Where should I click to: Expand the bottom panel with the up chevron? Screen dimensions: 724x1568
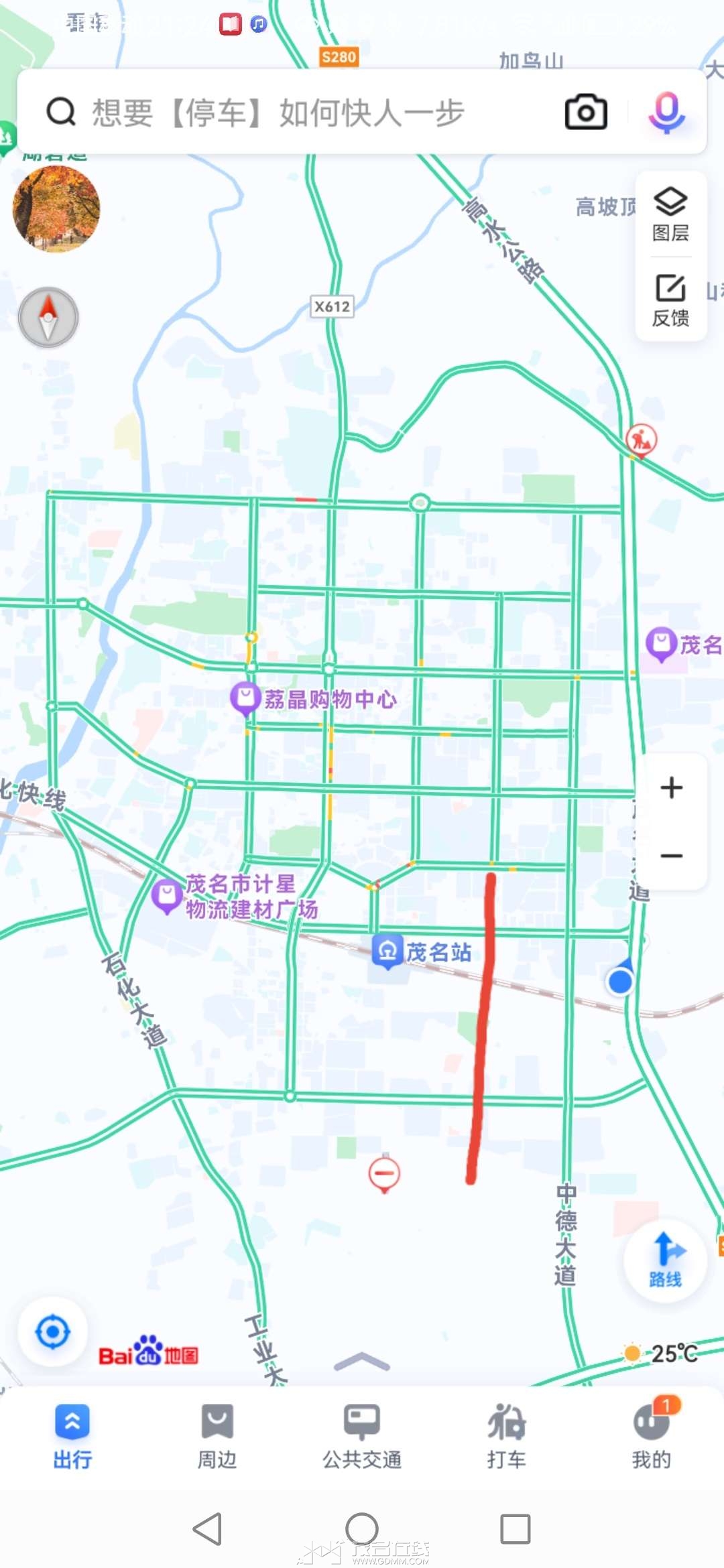[x=361, y=1362]
